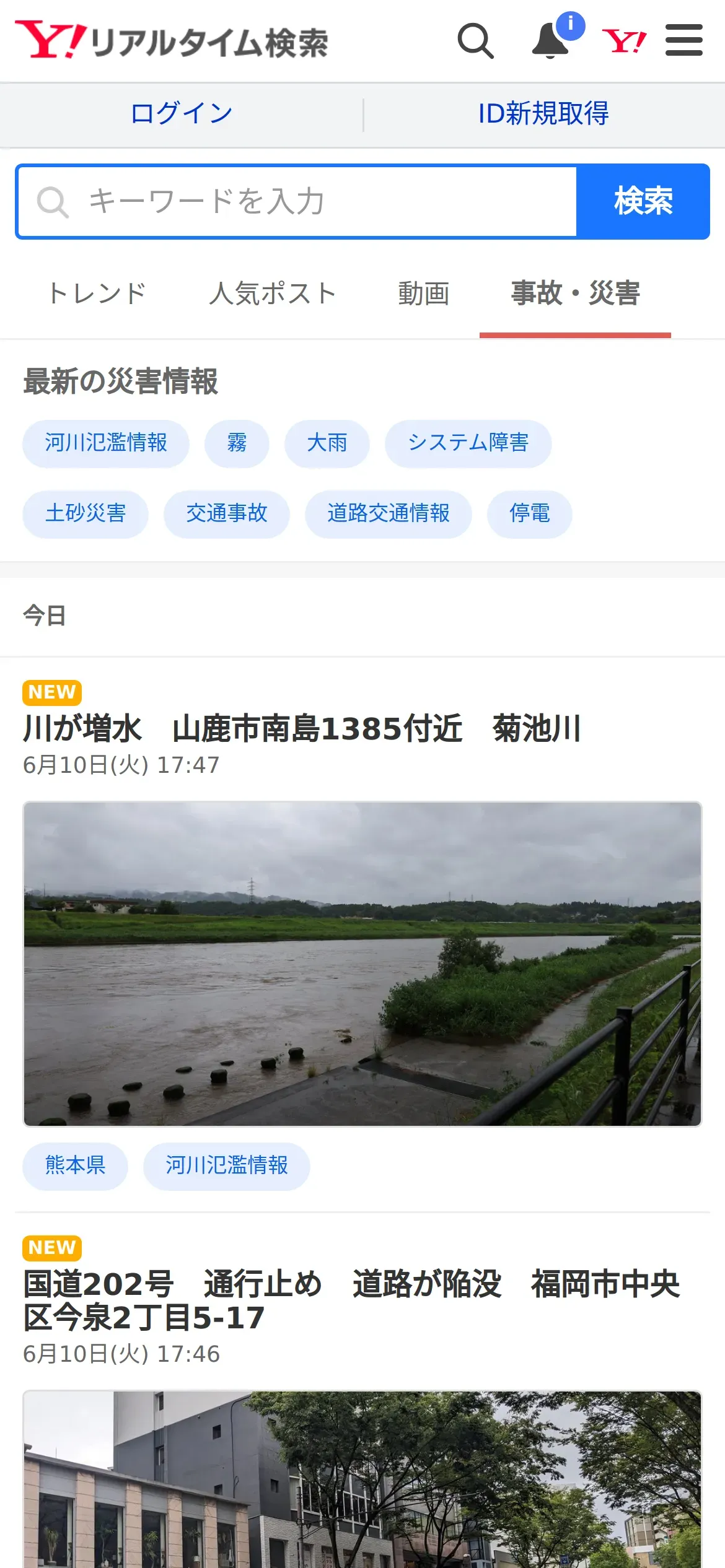Select the 大雨 chip
The height and width of the screenshot is (1568, 725).
[x=327, y=443]
